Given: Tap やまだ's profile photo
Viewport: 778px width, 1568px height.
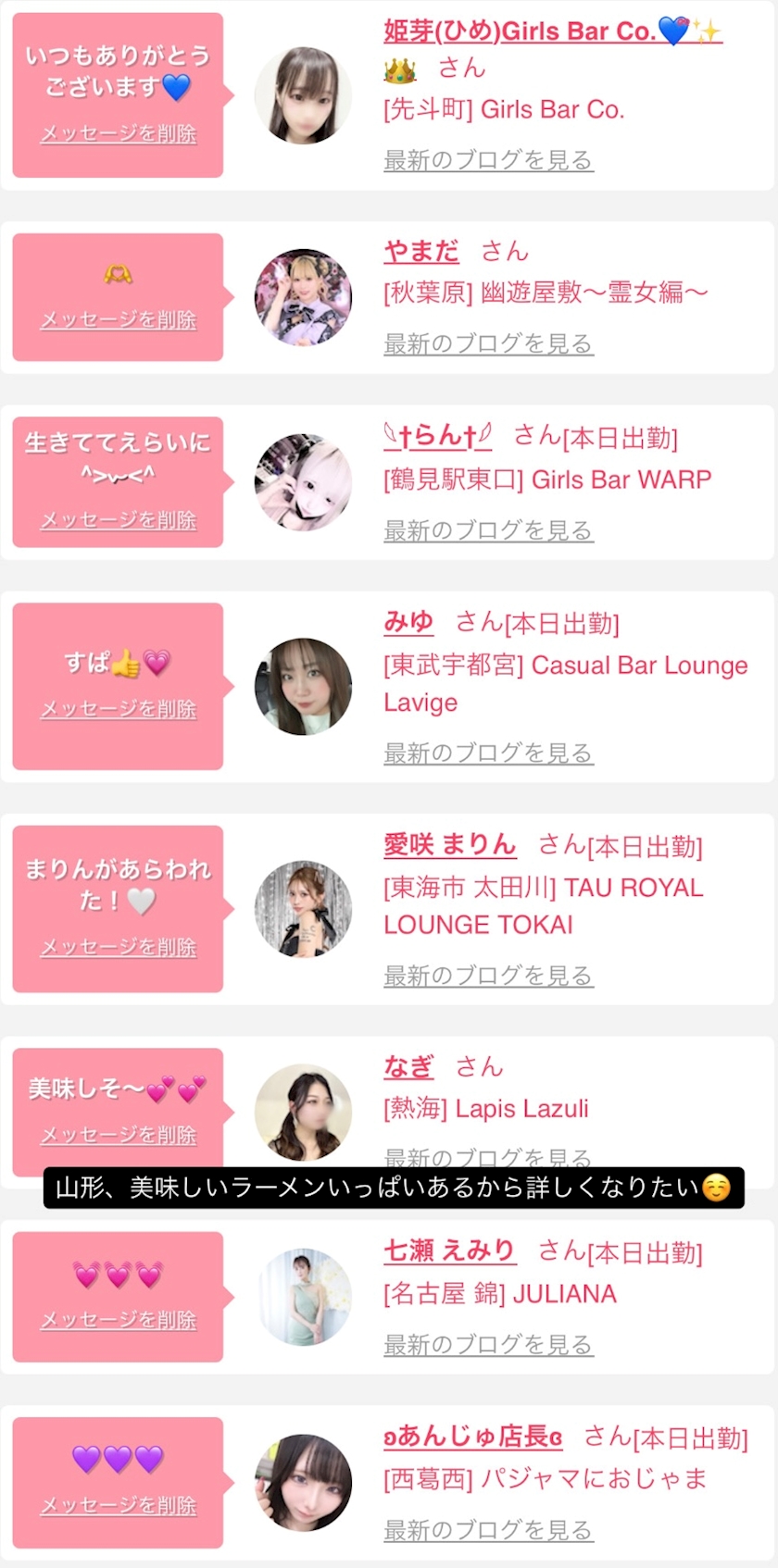Looking at the screenshot, I should [x=303, y=297].
